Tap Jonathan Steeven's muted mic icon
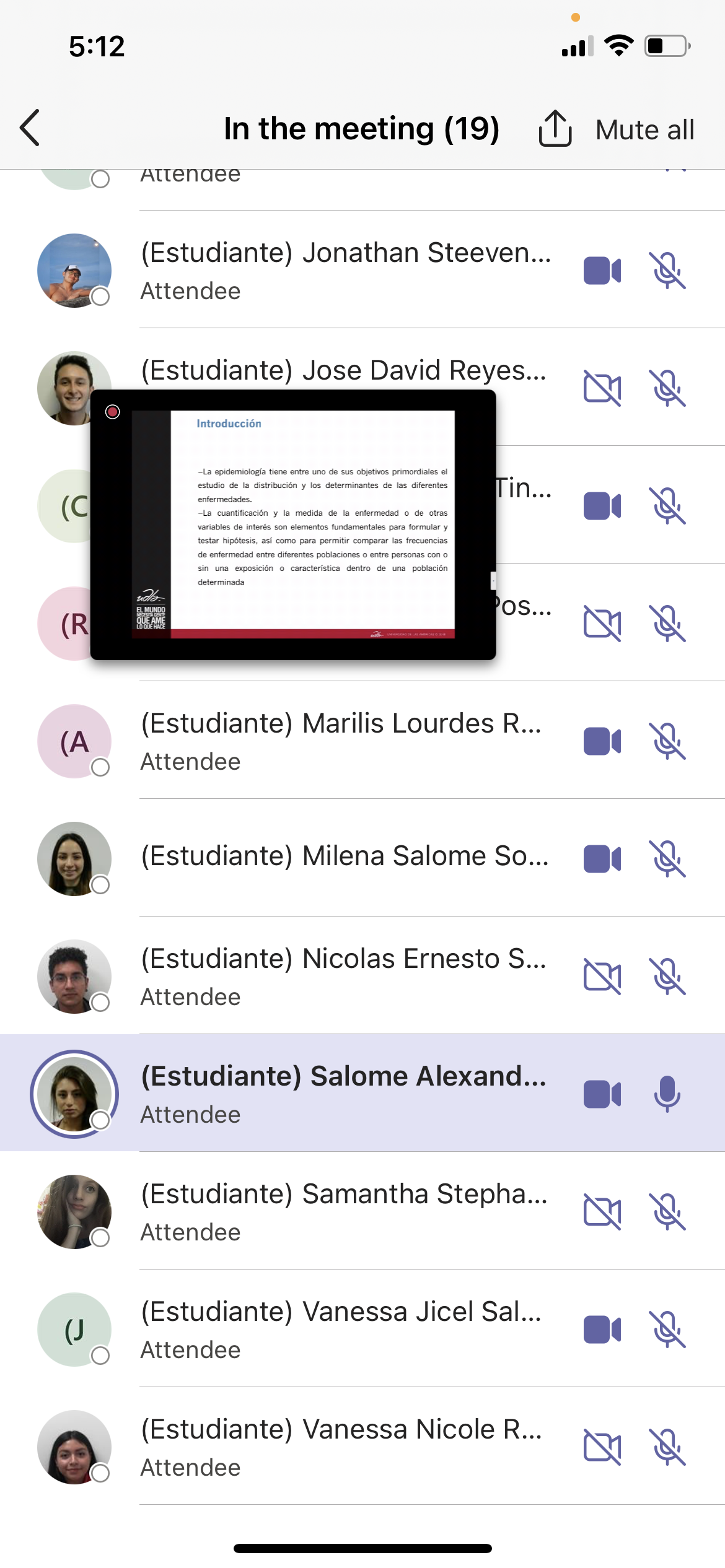The image size is (725, 1568). 667,271
